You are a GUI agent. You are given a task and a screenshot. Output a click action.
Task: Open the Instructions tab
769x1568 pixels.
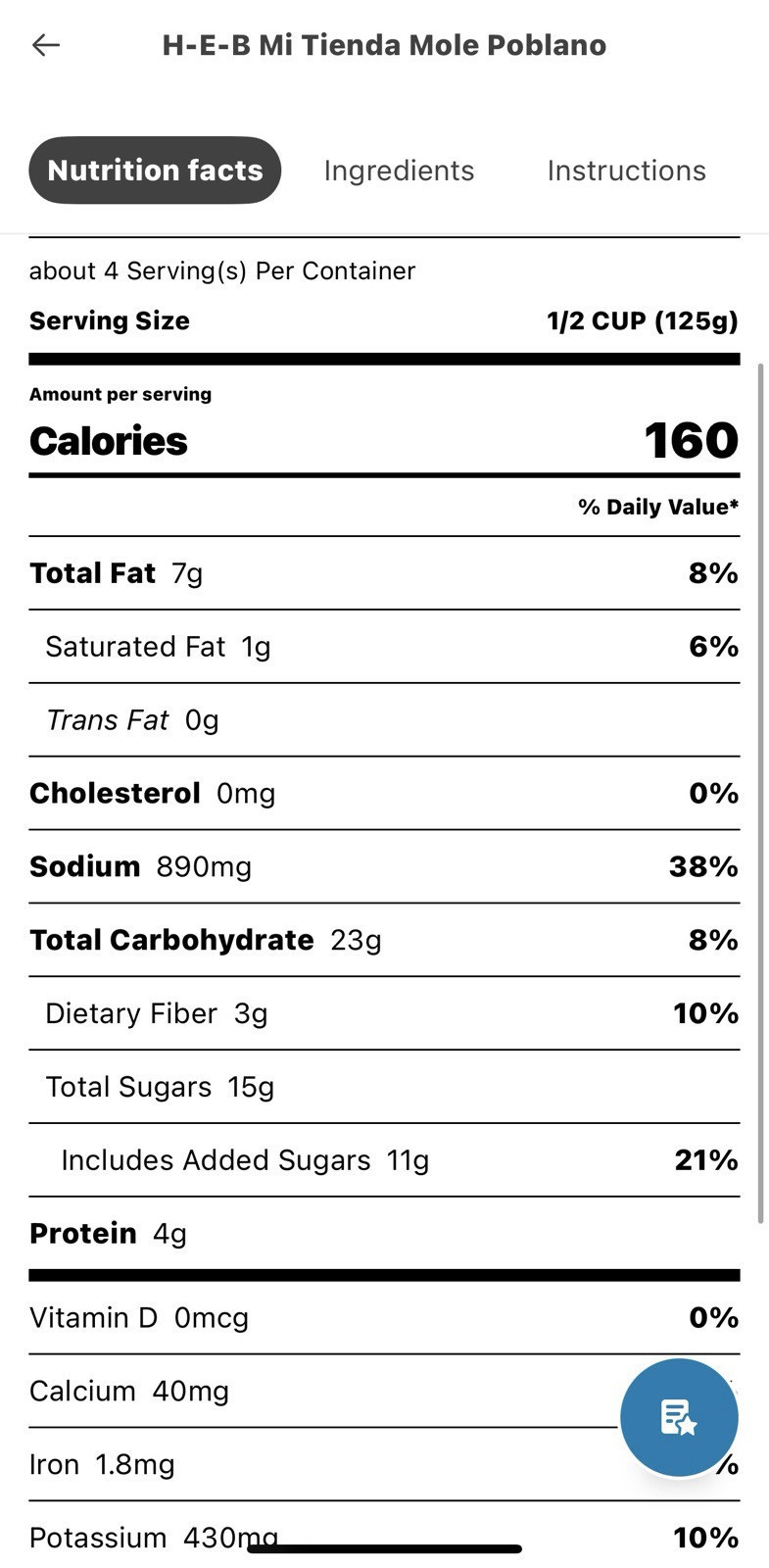626,171
